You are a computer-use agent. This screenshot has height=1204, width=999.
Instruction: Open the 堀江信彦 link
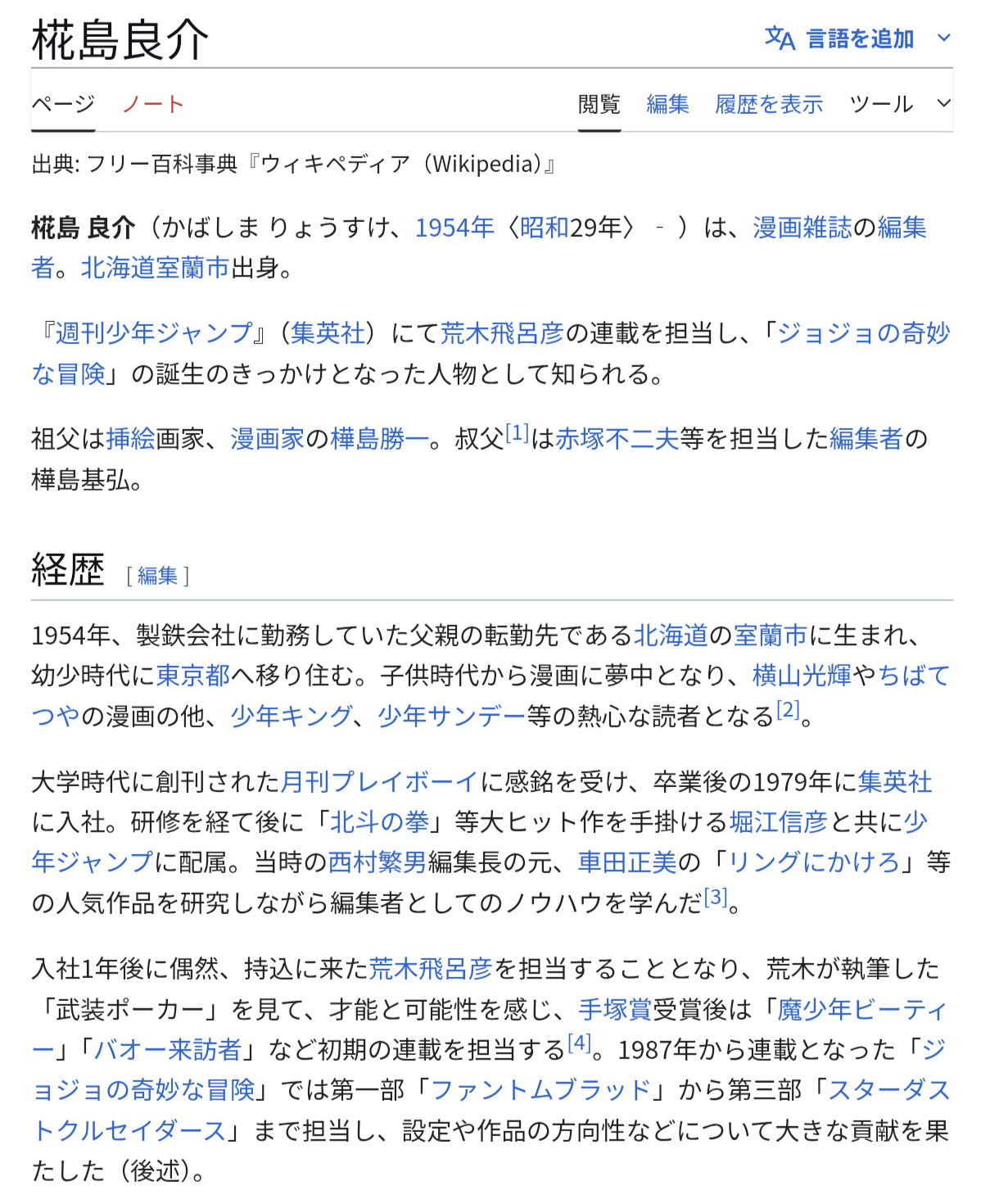tap(778, 822)
